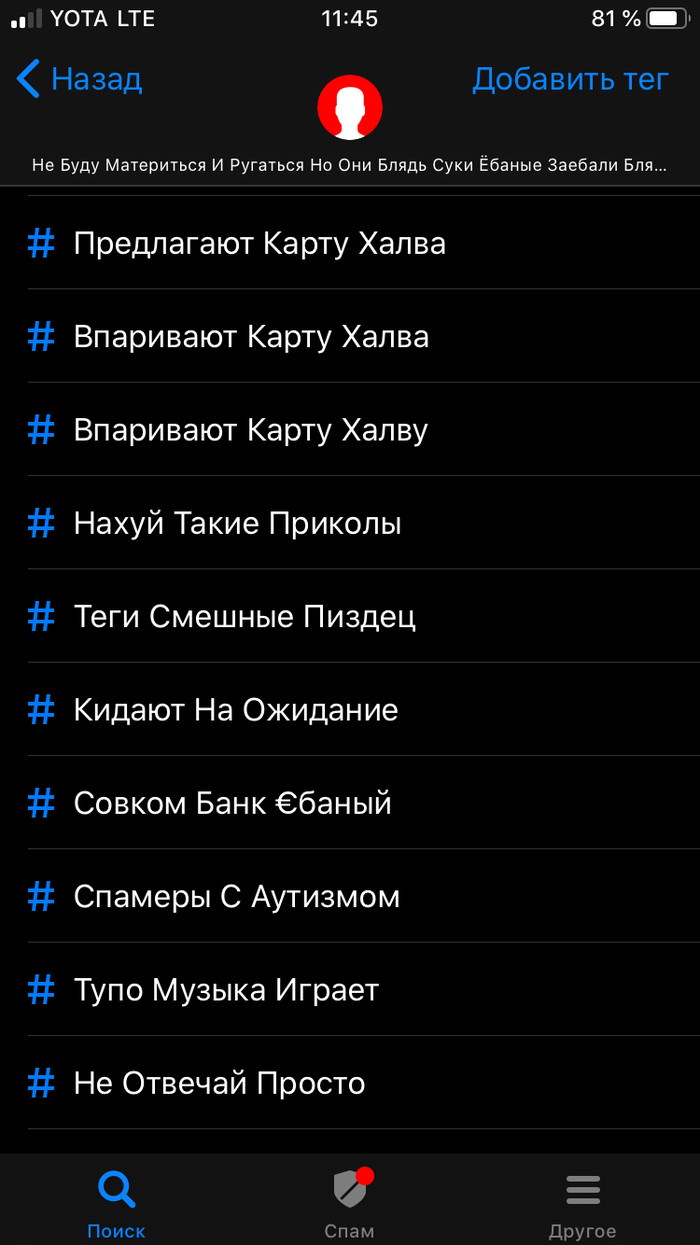Switch to the Поиск tab
Viewport: 700px width, 1245px height.
tap(116, 1203)
